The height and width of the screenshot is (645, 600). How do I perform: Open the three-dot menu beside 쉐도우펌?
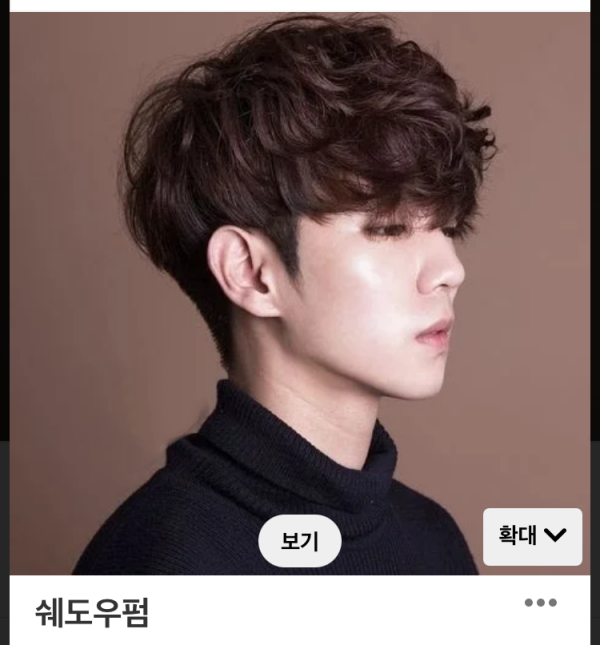point(540,602)
